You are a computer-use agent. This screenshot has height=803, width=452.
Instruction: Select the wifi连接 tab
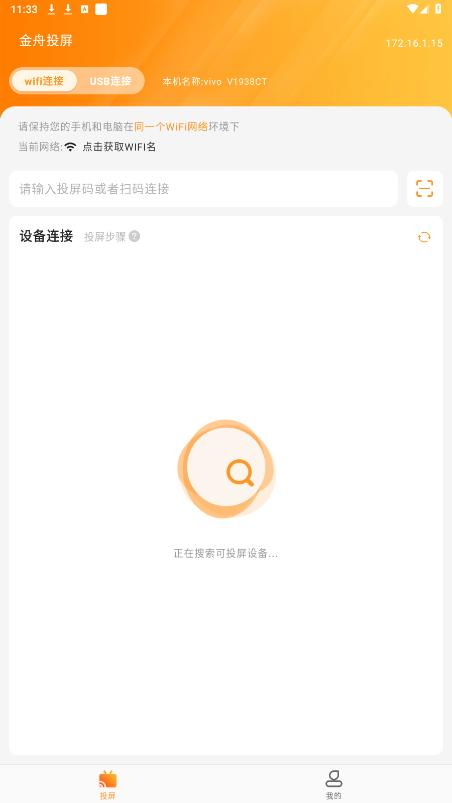click(45, 81)
